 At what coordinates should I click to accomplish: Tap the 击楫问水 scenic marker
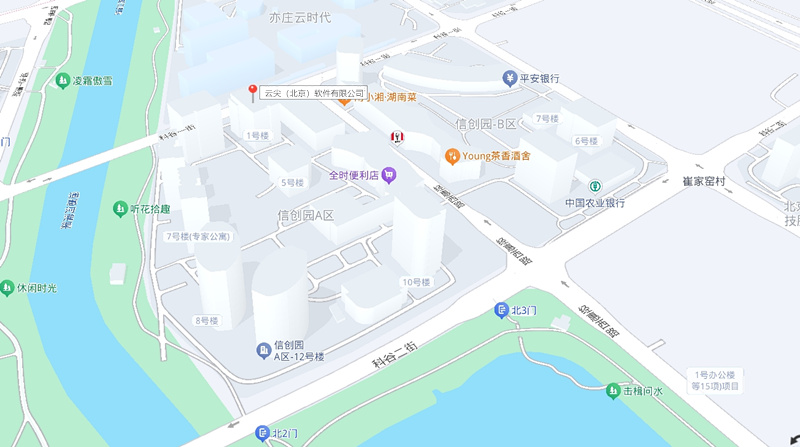pos(613,391)
